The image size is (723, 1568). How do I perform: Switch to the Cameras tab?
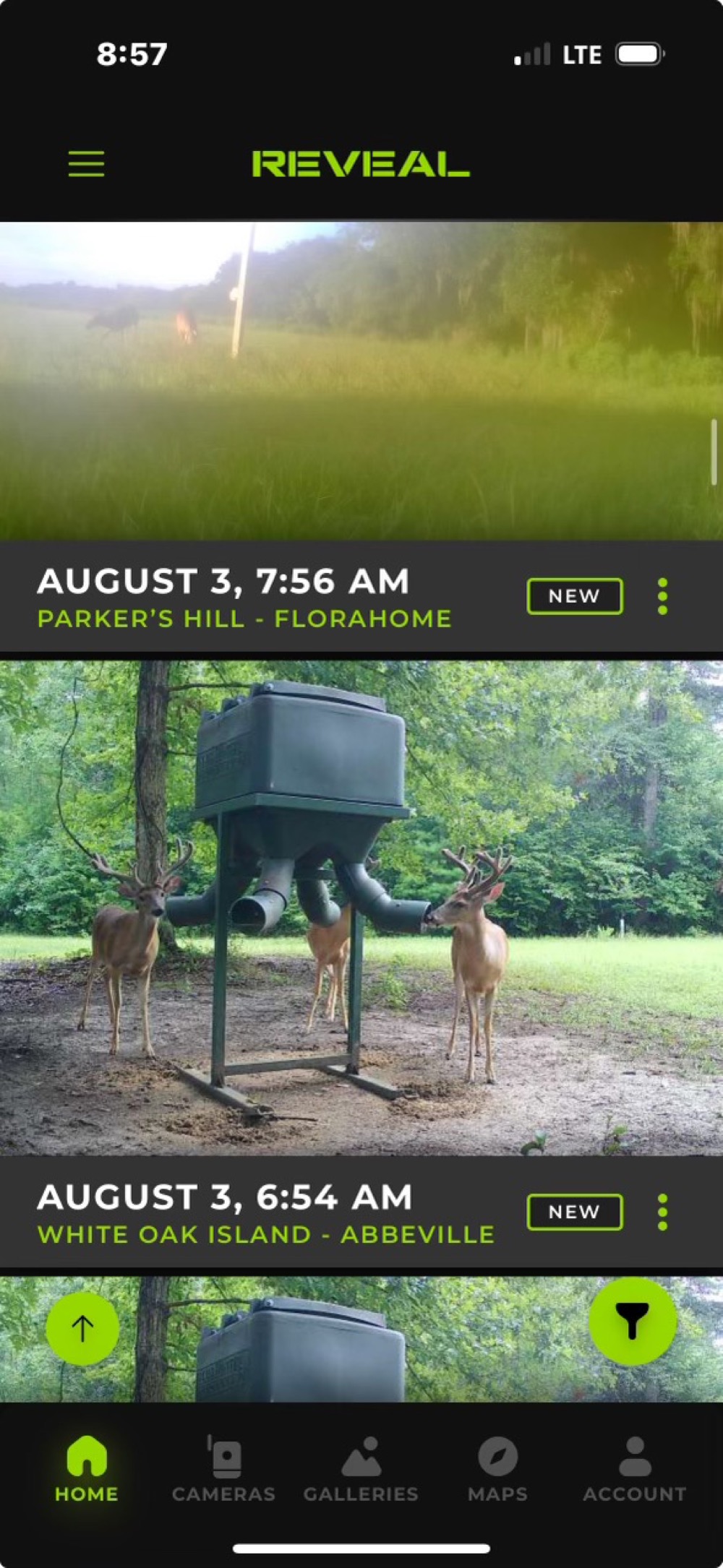click(223, 1470)
